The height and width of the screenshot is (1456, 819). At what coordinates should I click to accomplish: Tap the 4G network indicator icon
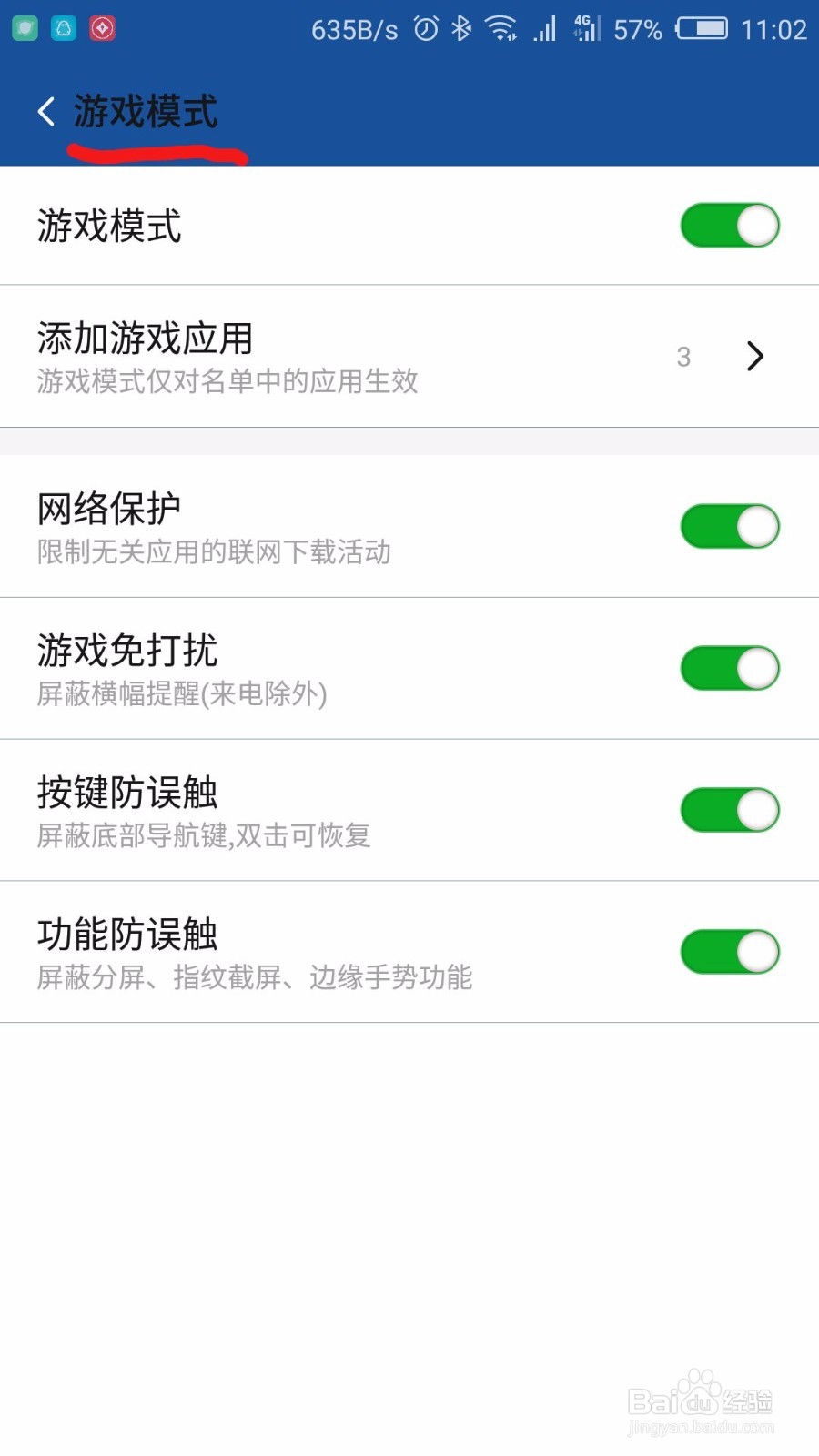coord(583,27)
